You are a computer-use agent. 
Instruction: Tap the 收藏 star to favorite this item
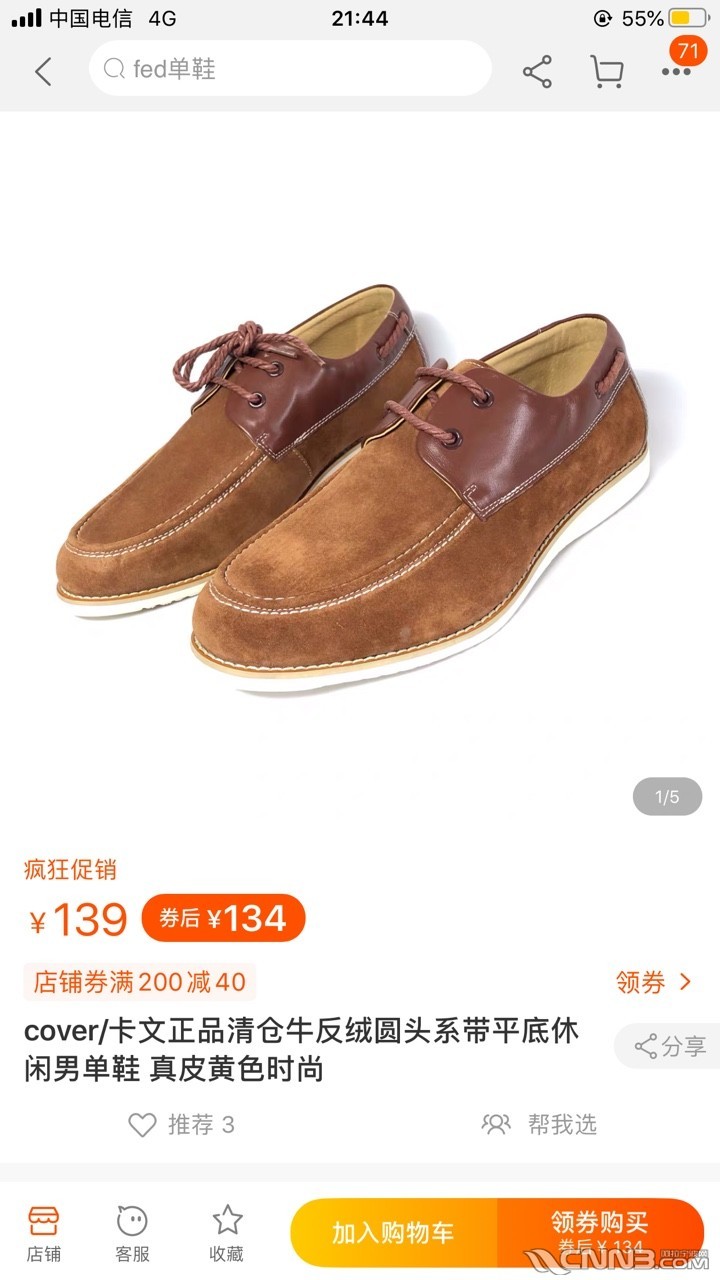pyautogui.click(x=225, y=1230)
